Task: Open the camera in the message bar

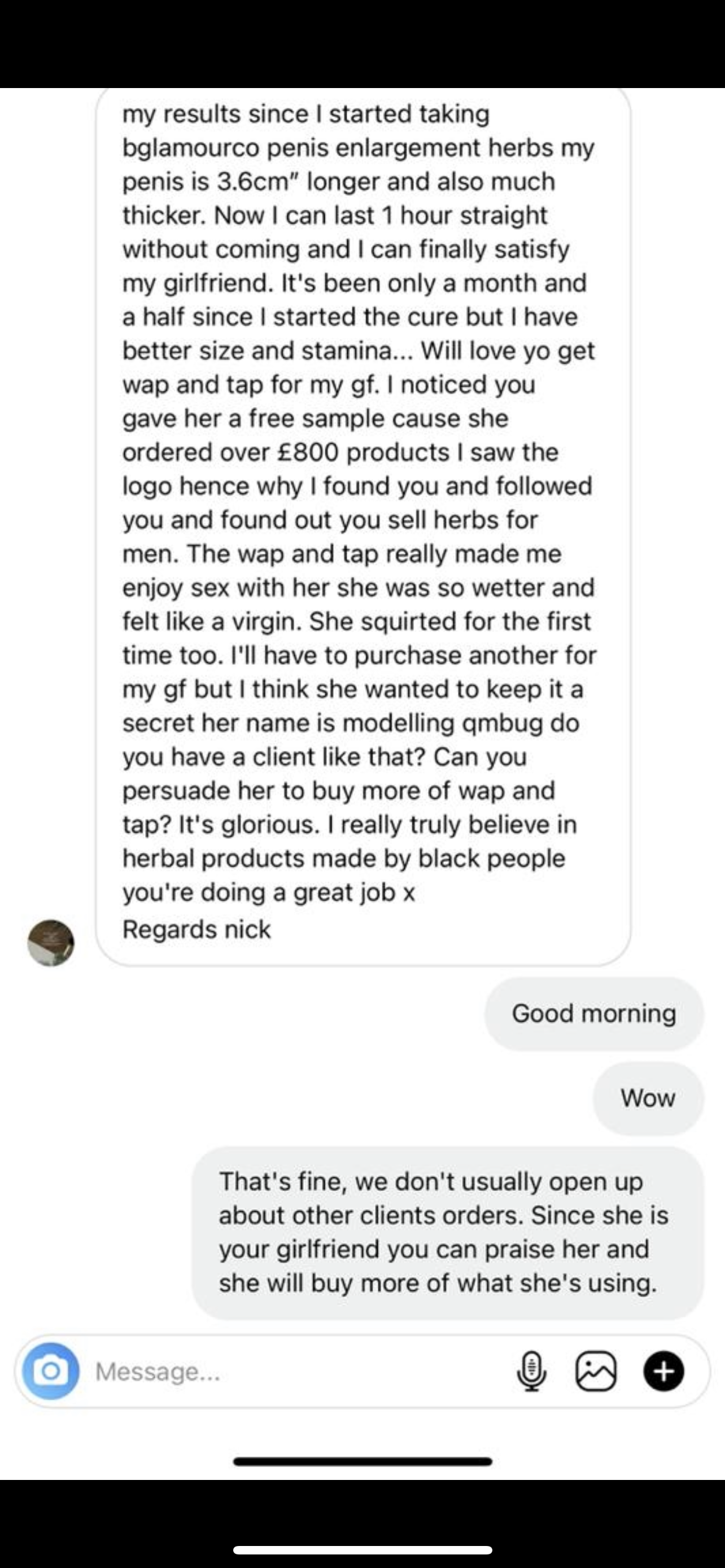Action: point(50,1371)
